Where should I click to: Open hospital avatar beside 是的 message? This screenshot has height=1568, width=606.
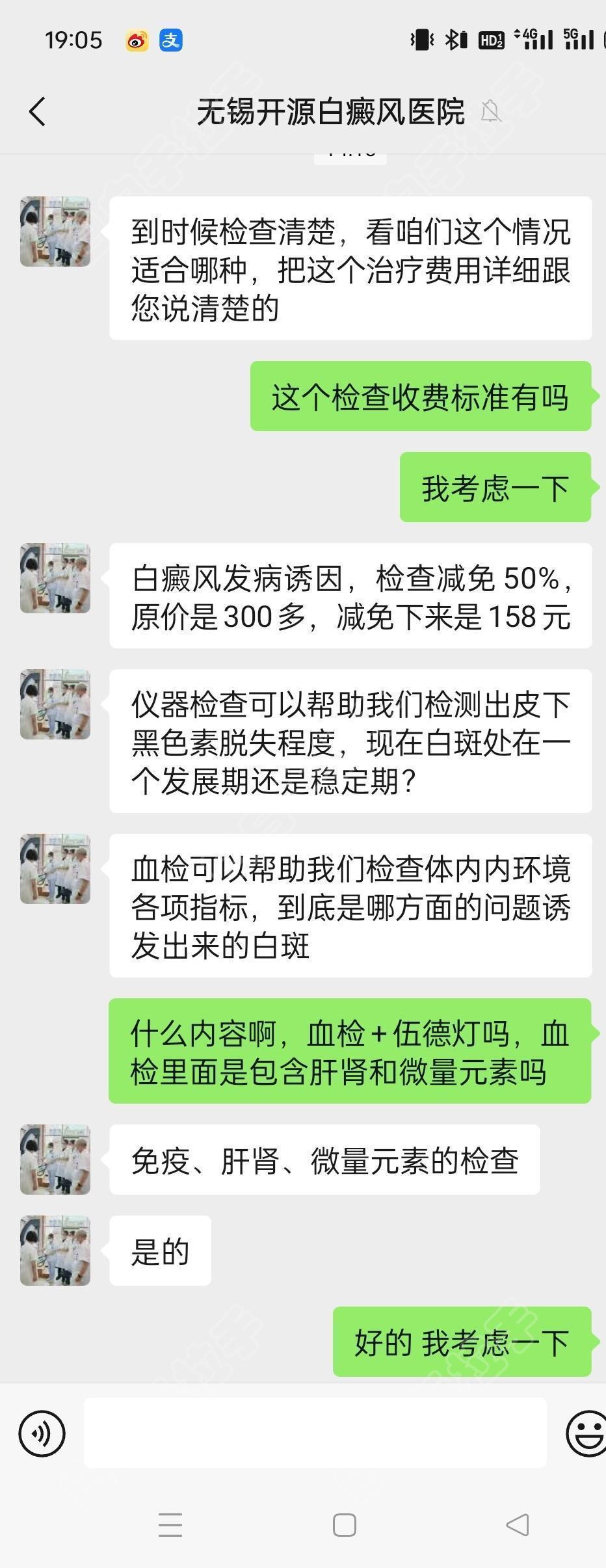pos(55,1251)
